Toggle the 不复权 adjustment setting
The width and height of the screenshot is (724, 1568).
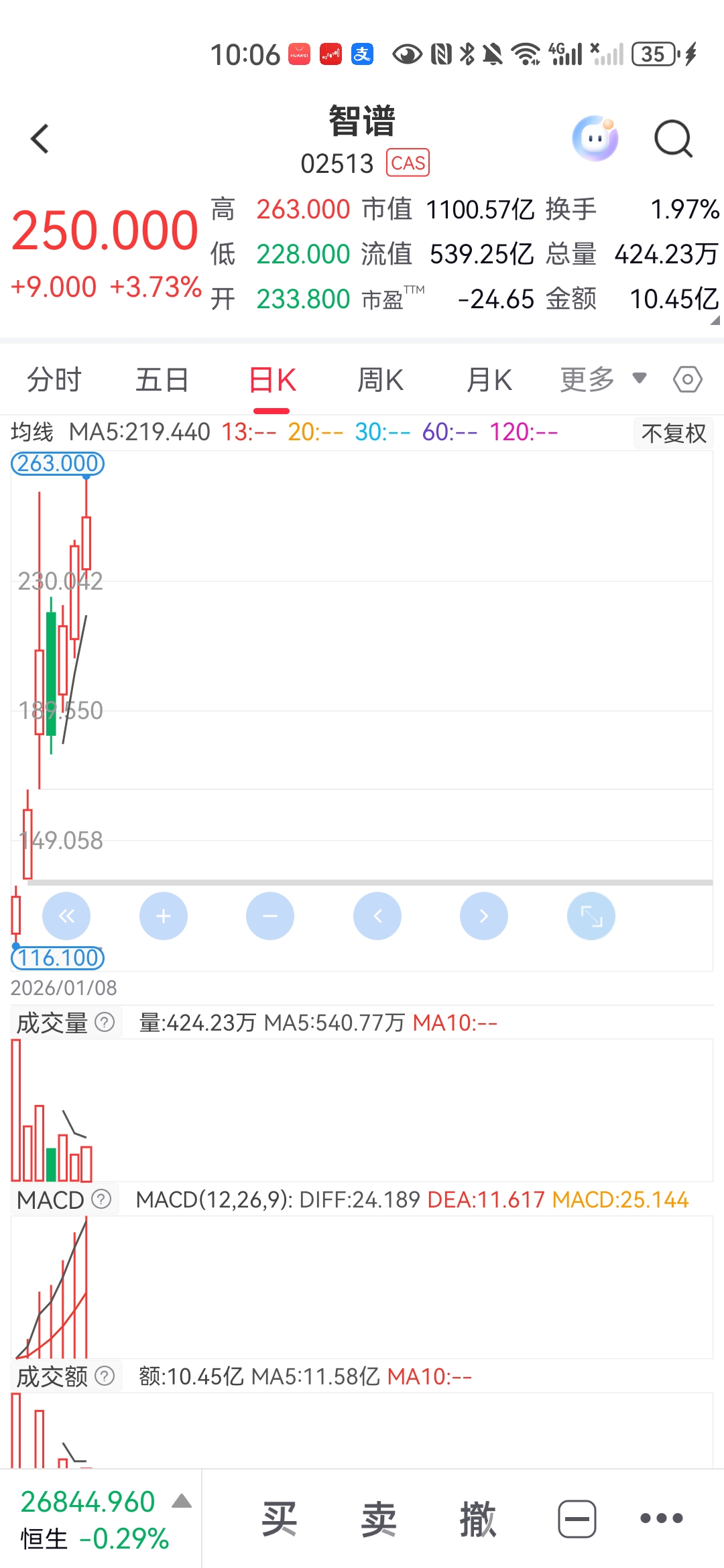click(672, 433)
